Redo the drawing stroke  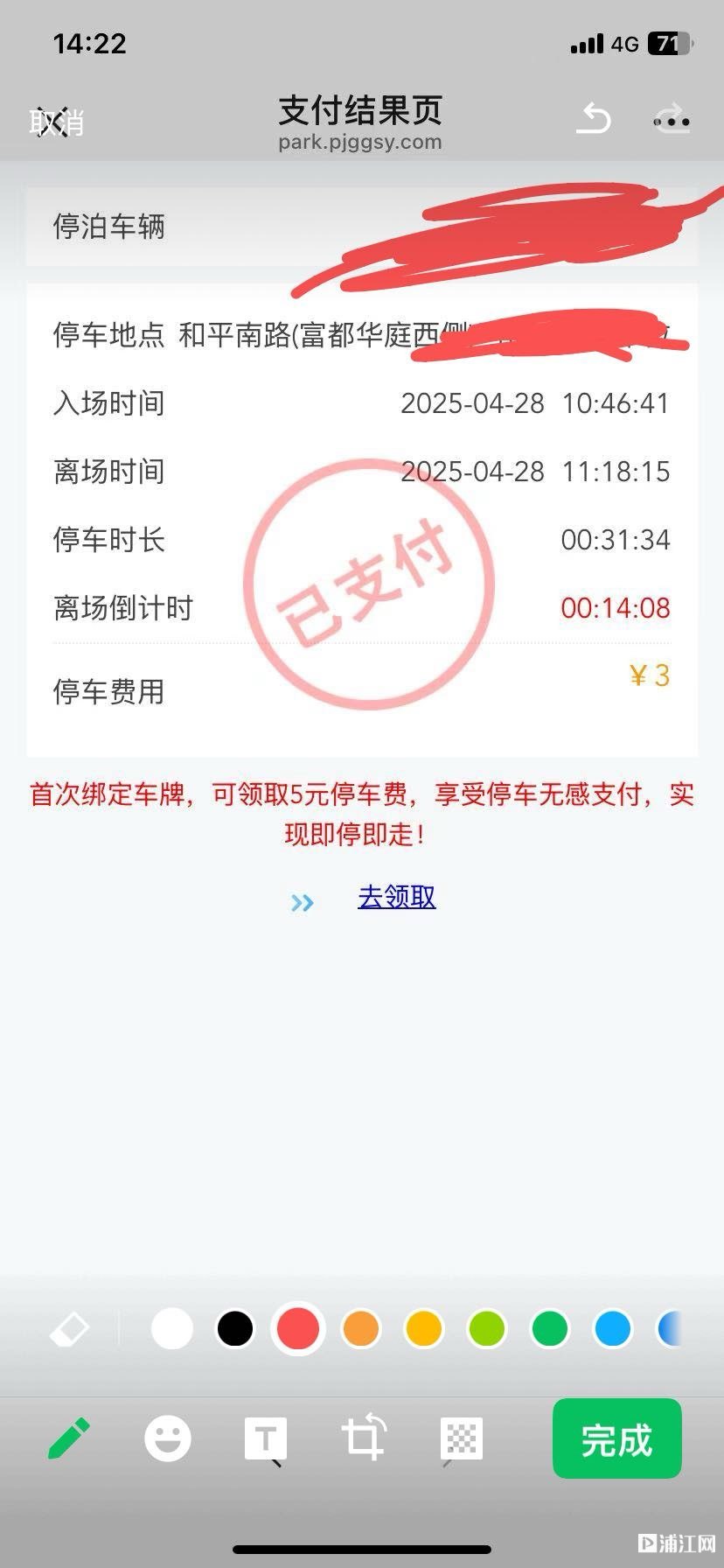[672, 119]
